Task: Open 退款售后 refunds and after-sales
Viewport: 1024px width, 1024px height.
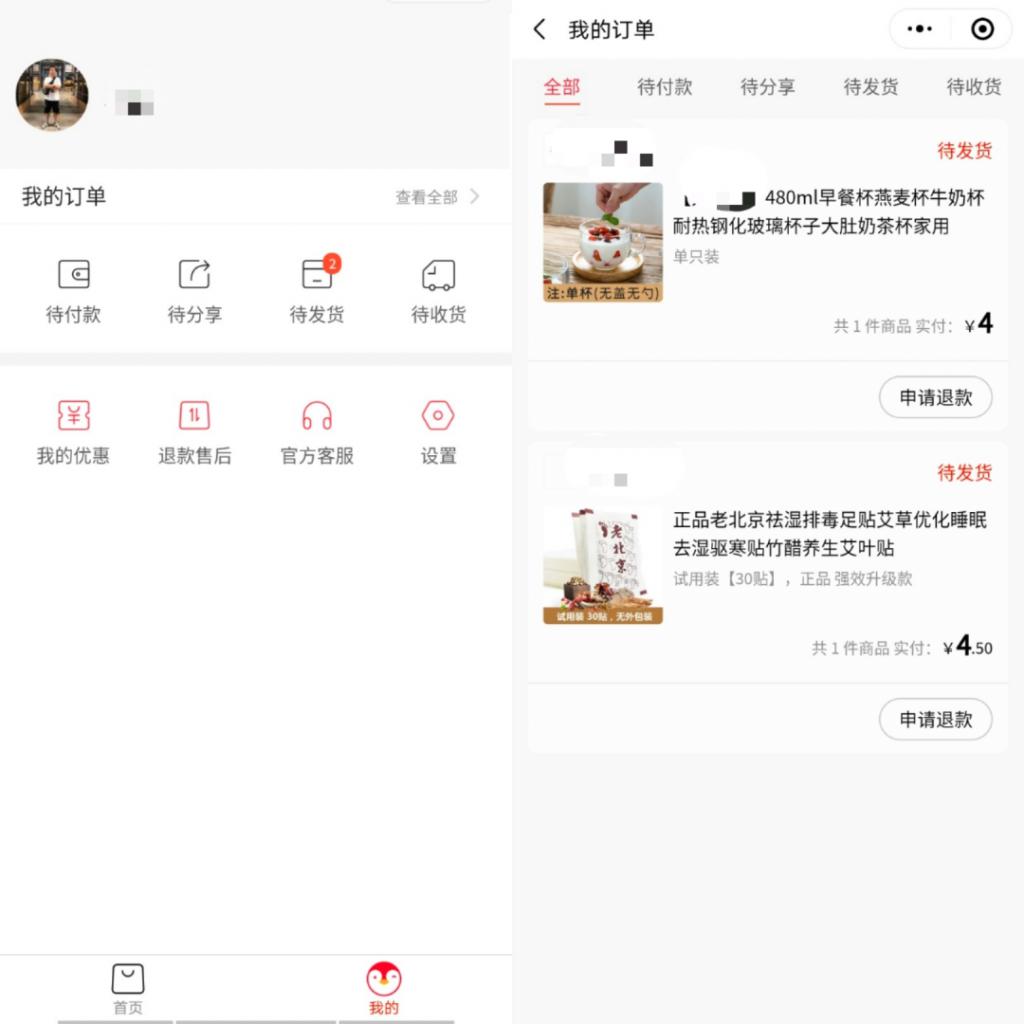Action: 195,432
